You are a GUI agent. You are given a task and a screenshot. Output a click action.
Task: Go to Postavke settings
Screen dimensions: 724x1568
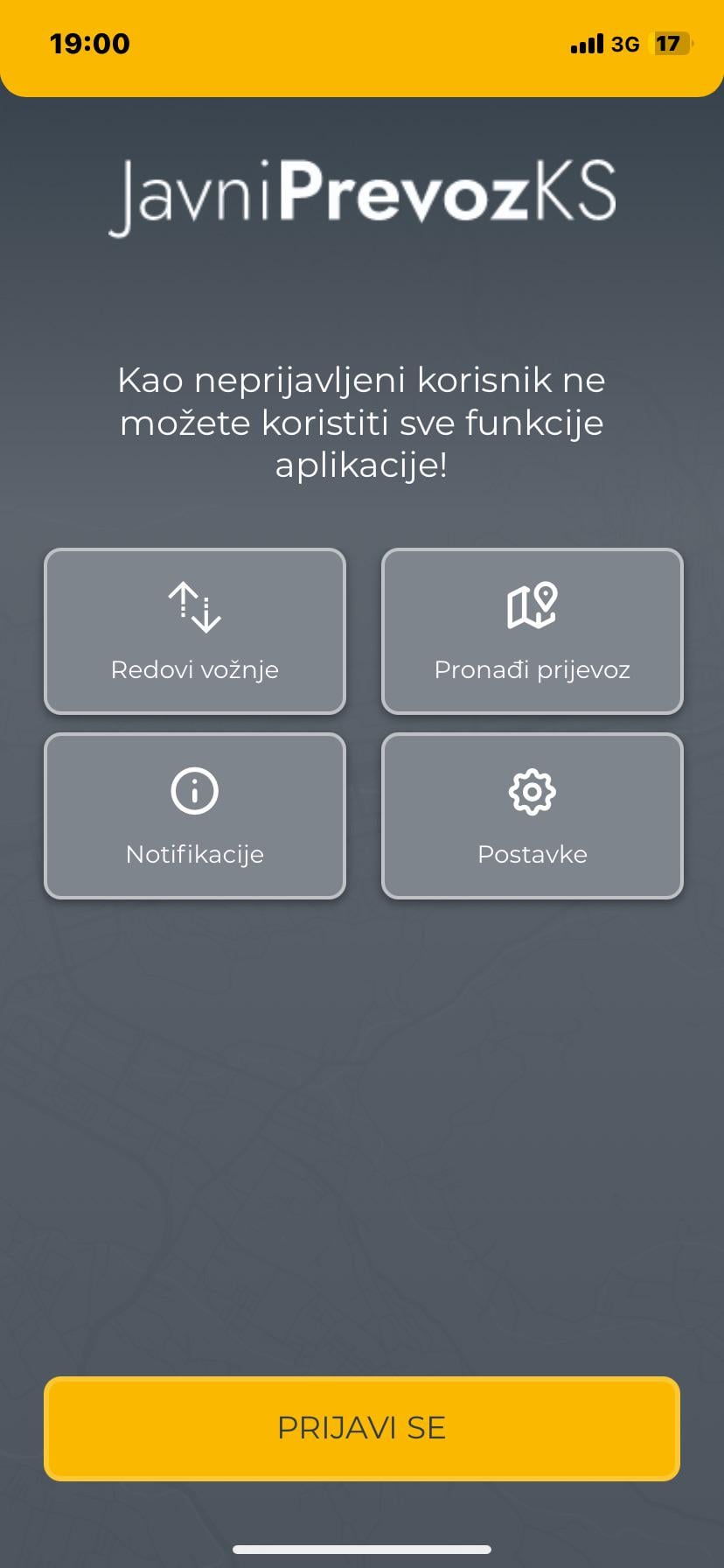(x=532, y=815)
